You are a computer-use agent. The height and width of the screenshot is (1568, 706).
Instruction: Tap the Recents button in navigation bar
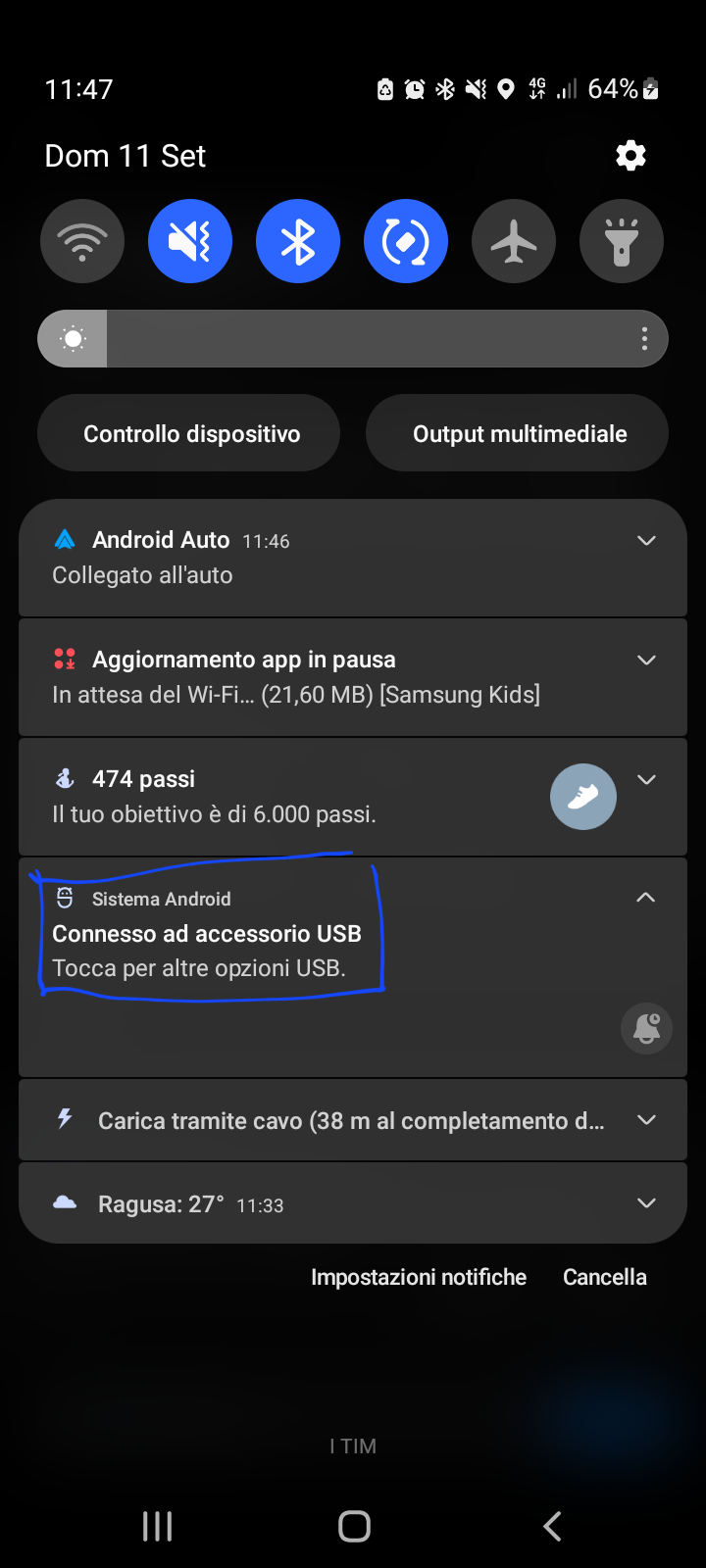pyautogui.click(x=157, y=1525)
